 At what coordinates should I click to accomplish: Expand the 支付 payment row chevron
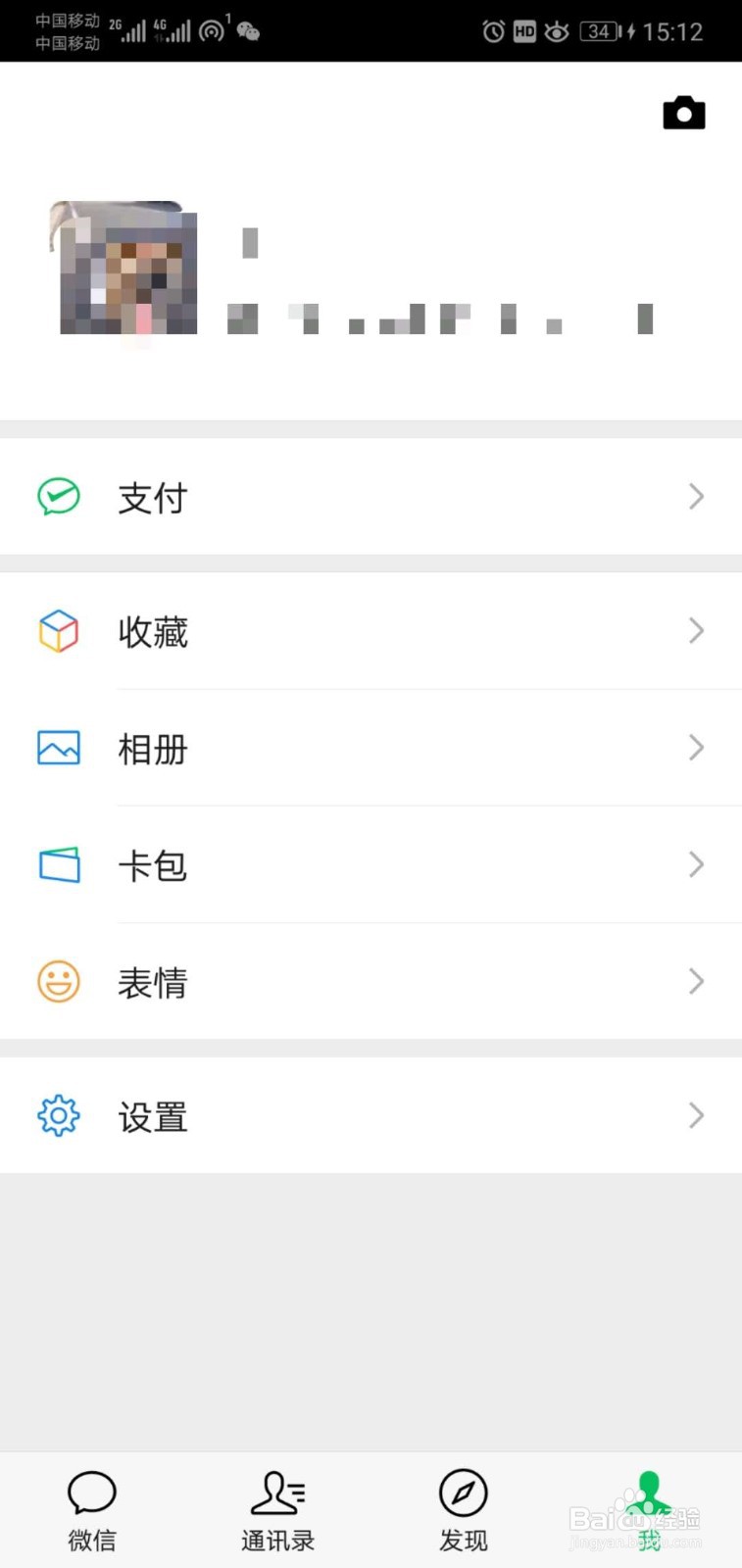pos(696,497)
